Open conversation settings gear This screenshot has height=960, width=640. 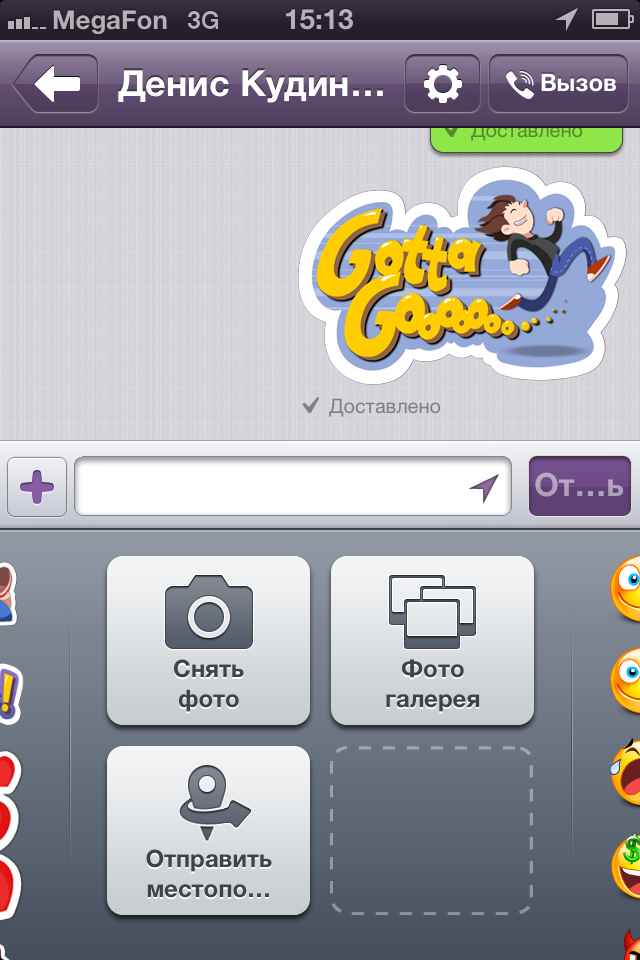pyautogui.click(x=442, y=84)
